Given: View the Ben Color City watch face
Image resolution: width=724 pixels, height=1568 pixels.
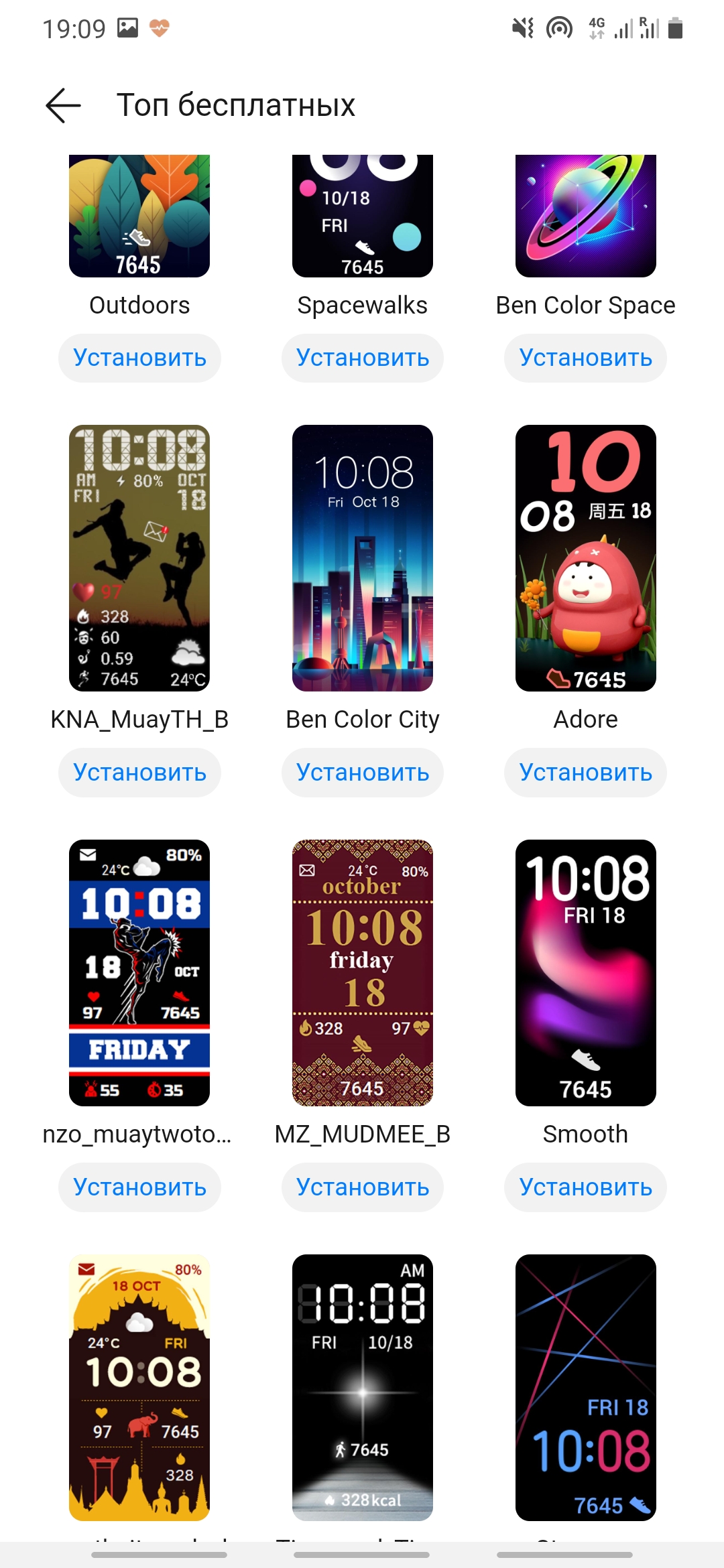Looking at the screenshot, I should 363,558.
